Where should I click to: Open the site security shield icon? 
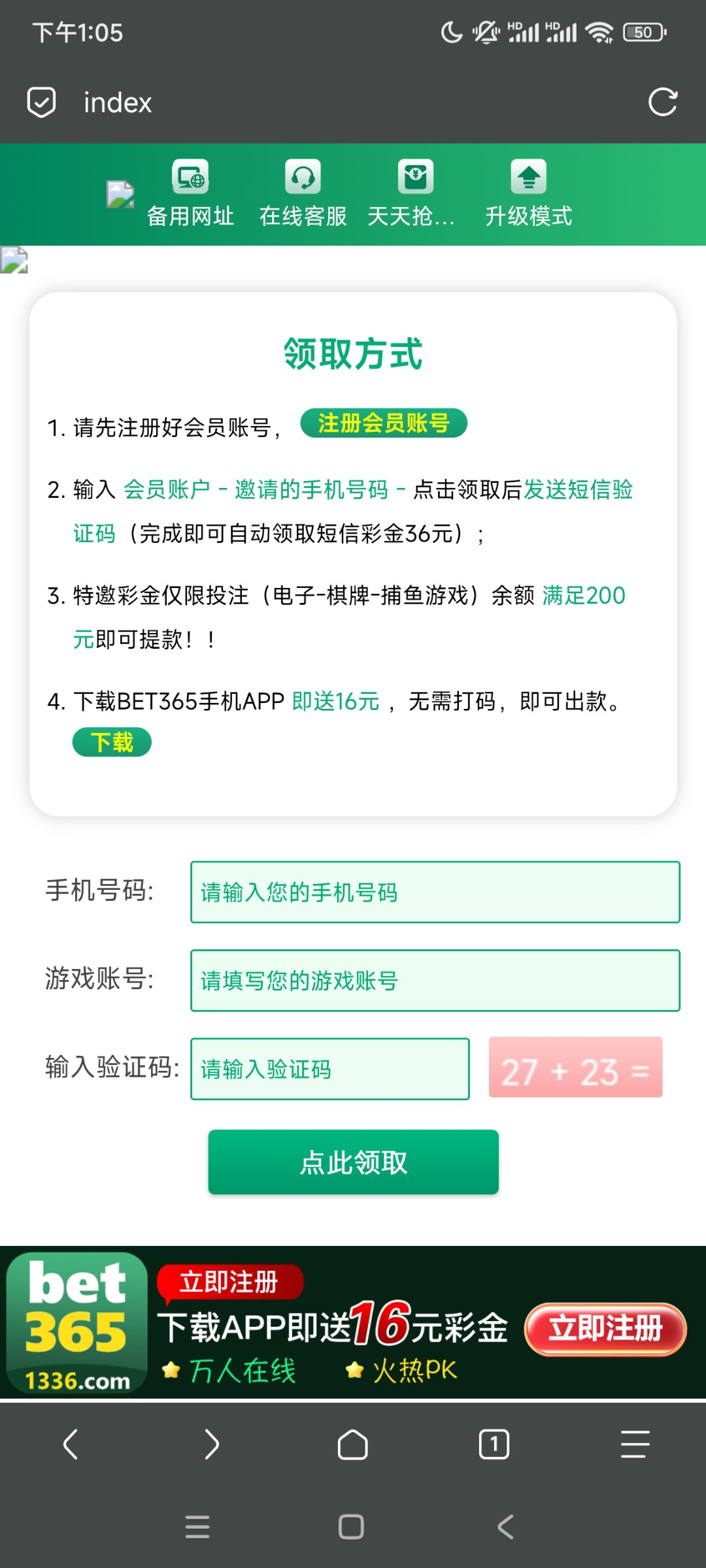(x=41, y=103)
